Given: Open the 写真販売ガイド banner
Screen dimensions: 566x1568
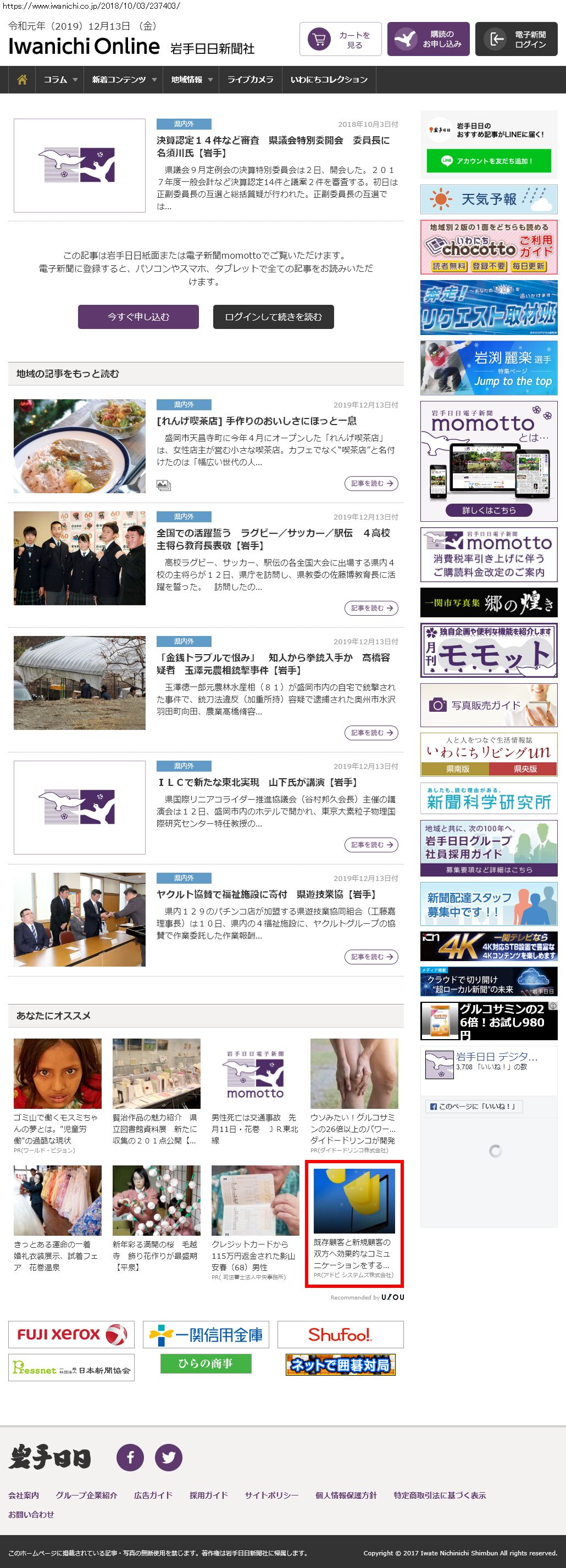Looking at the screenshot, I should [488, 705].
